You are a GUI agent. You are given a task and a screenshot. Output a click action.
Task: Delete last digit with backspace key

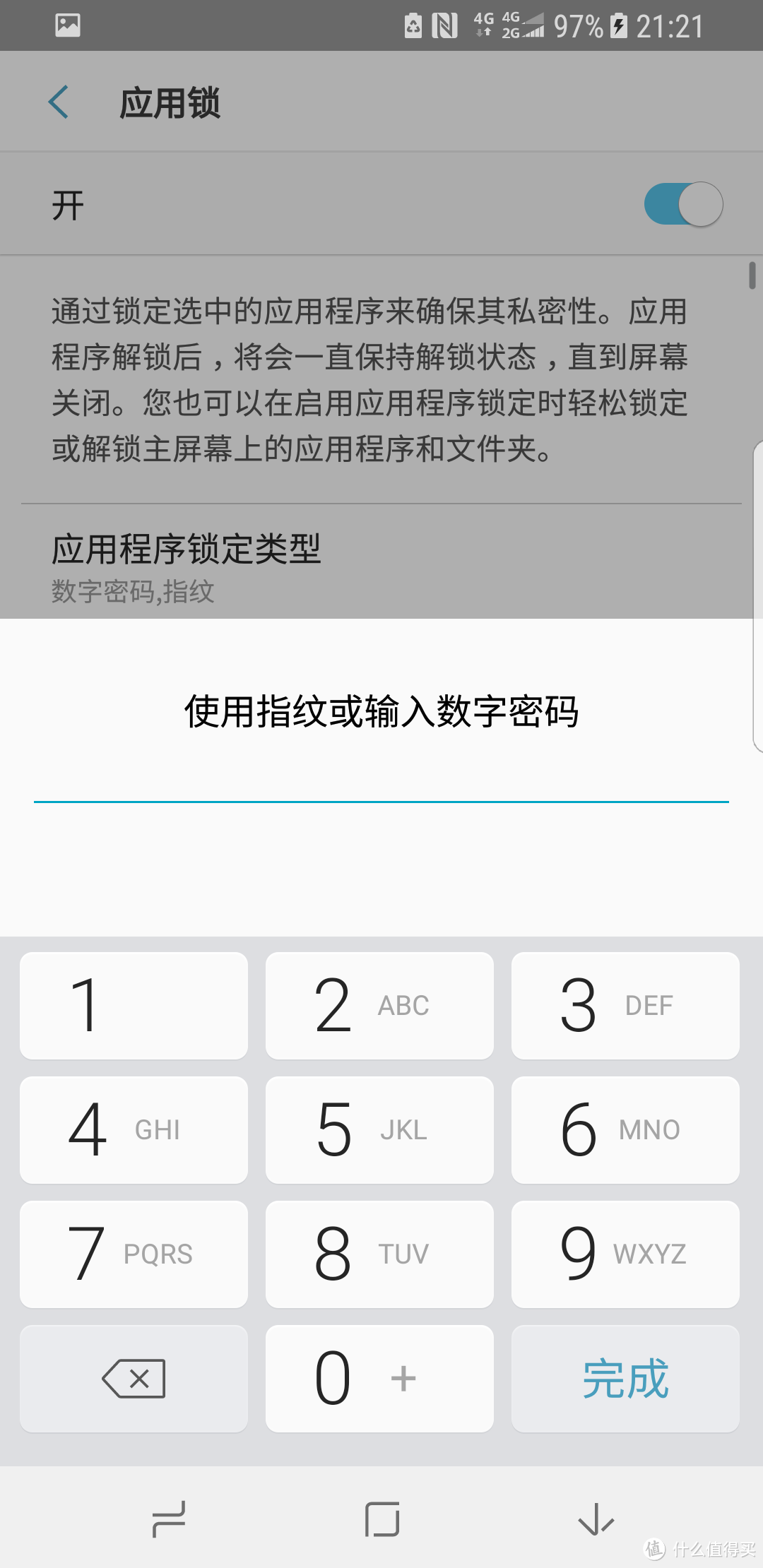(134, 1378)
